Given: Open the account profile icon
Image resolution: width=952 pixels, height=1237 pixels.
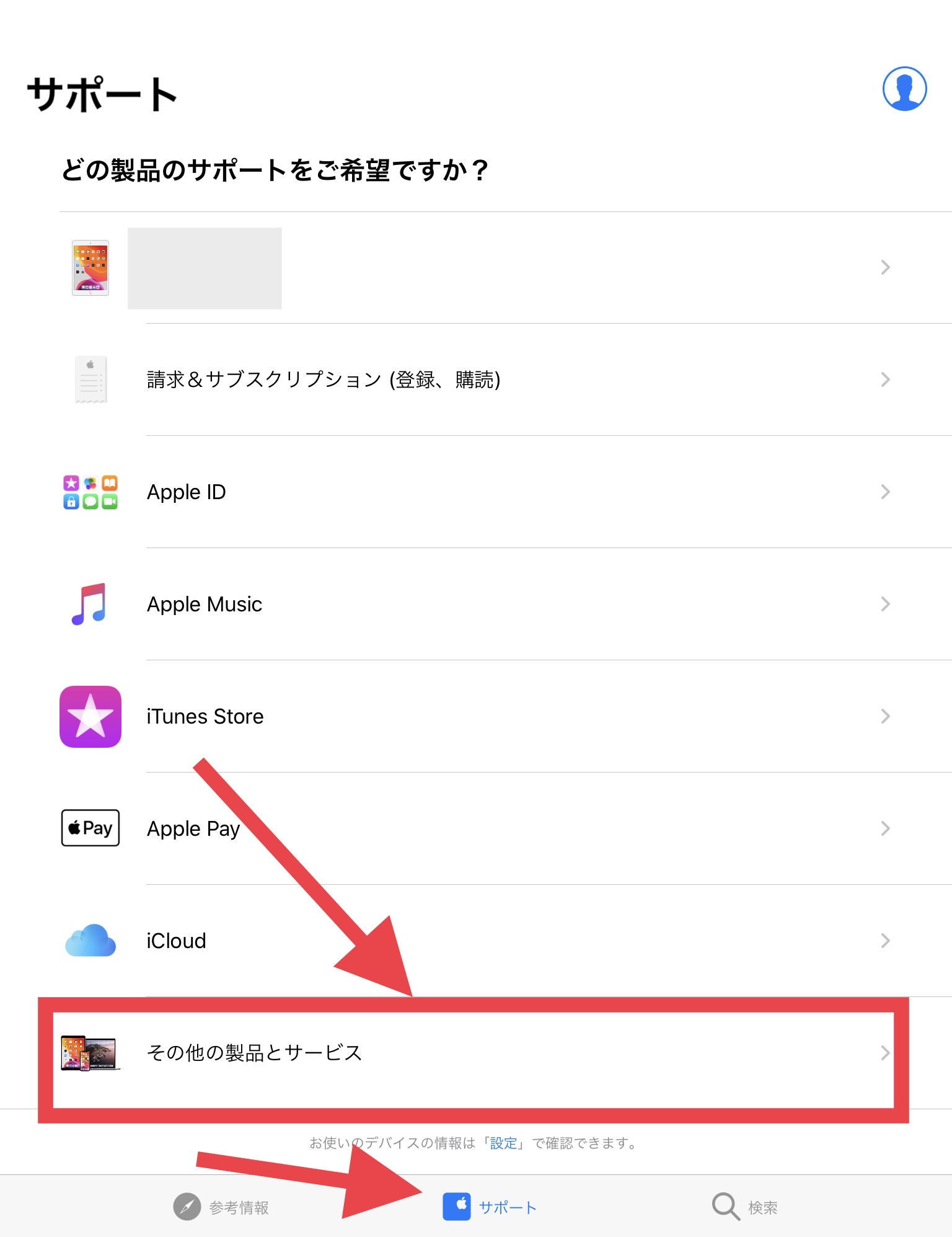Looking at the screenshot, I should point(904,89).
